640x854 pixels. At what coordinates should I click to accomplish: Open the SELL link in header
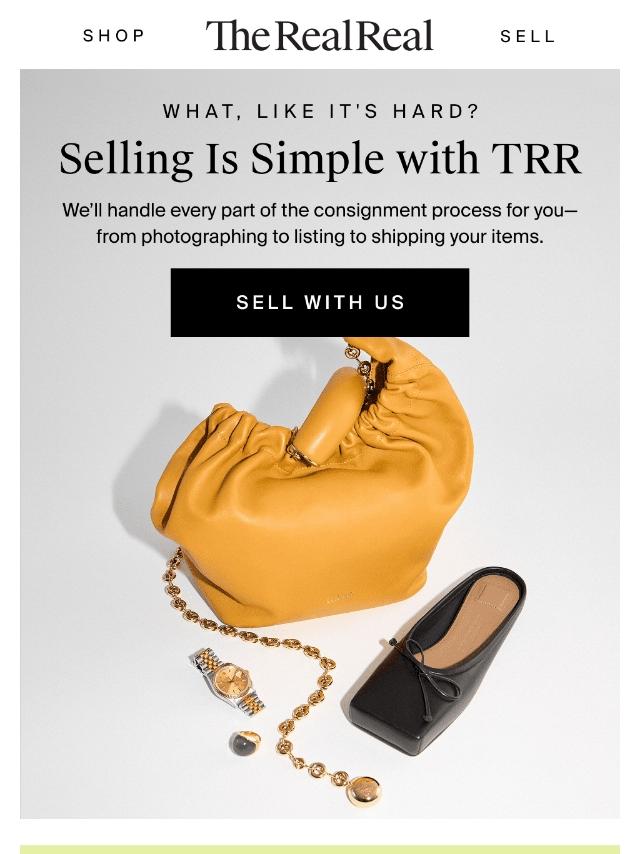tap(527, 36)
